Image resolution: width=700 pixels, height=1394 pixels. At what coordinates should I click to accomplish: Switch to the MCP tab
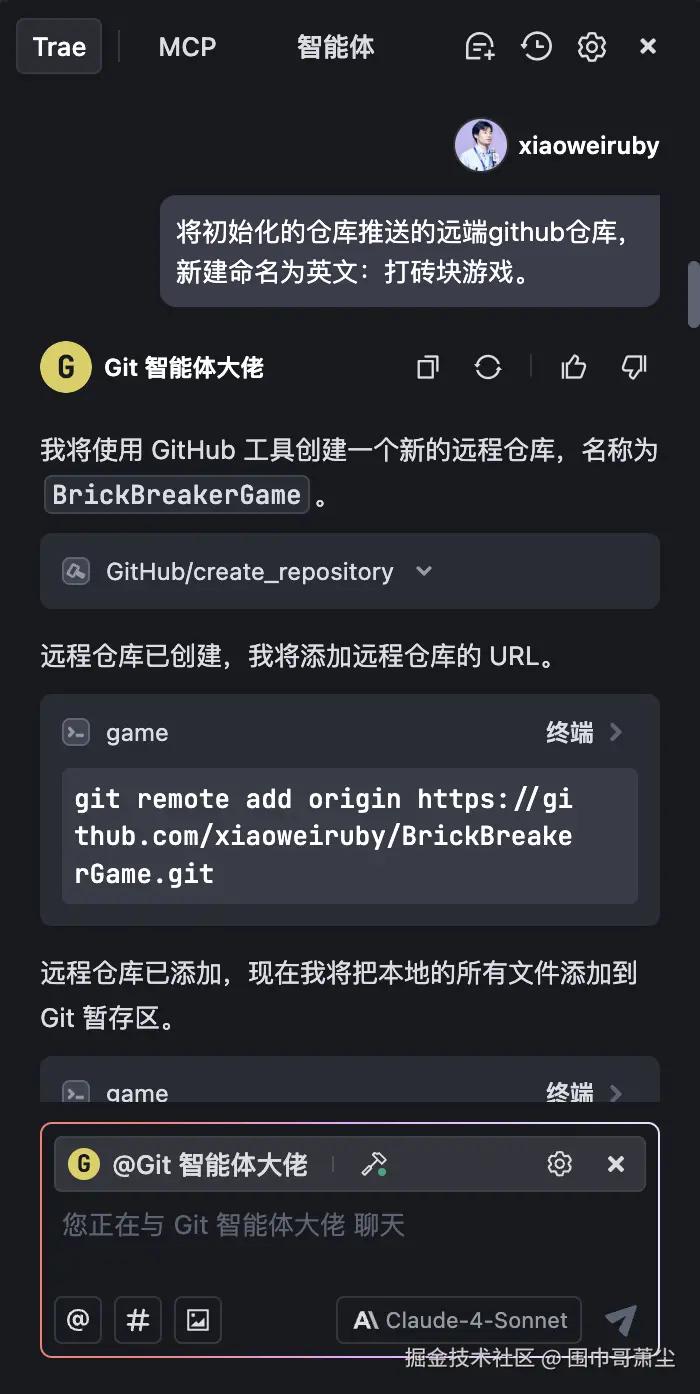187,47
